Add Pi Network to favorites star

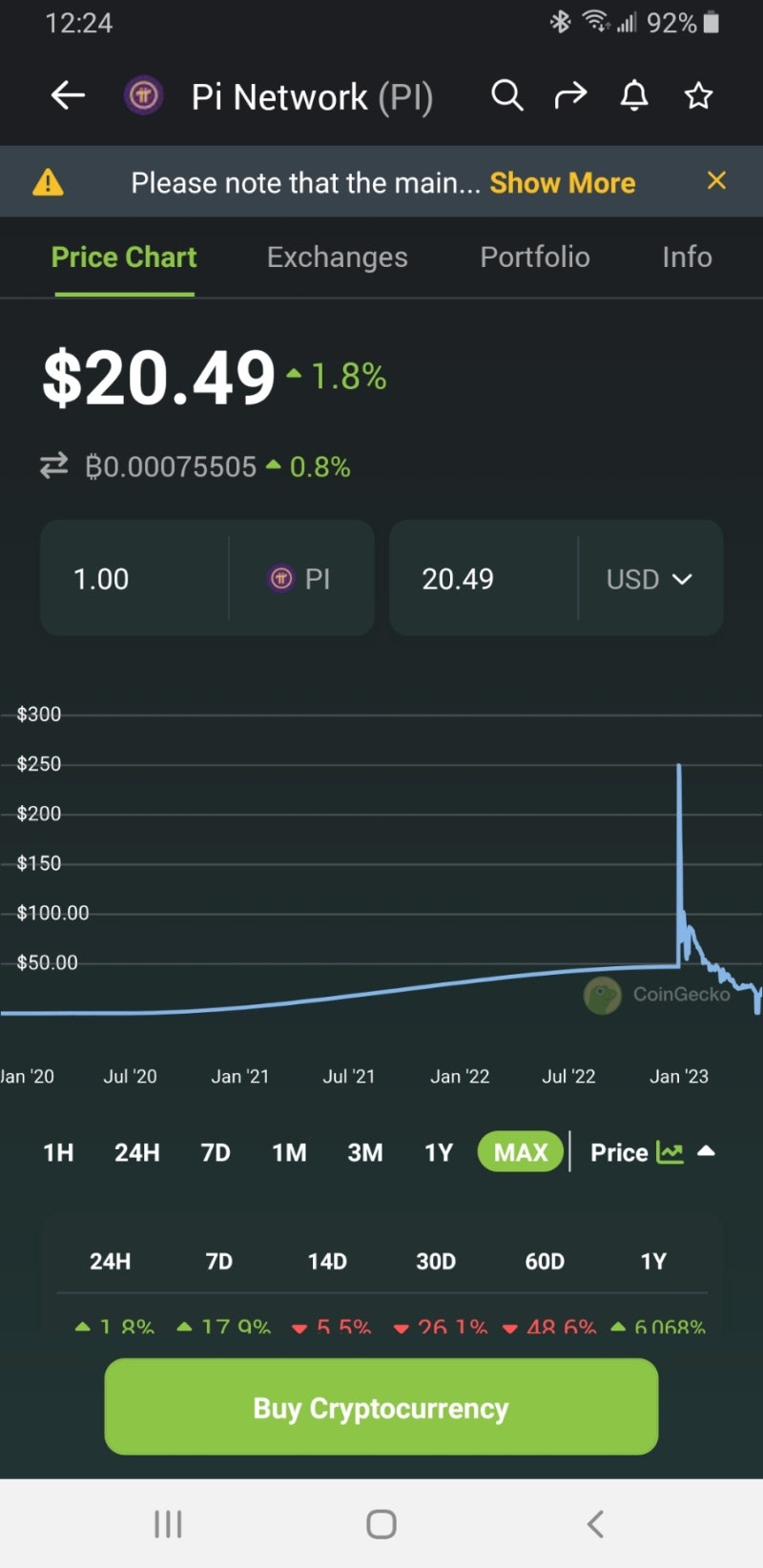(x=699, y=95)
